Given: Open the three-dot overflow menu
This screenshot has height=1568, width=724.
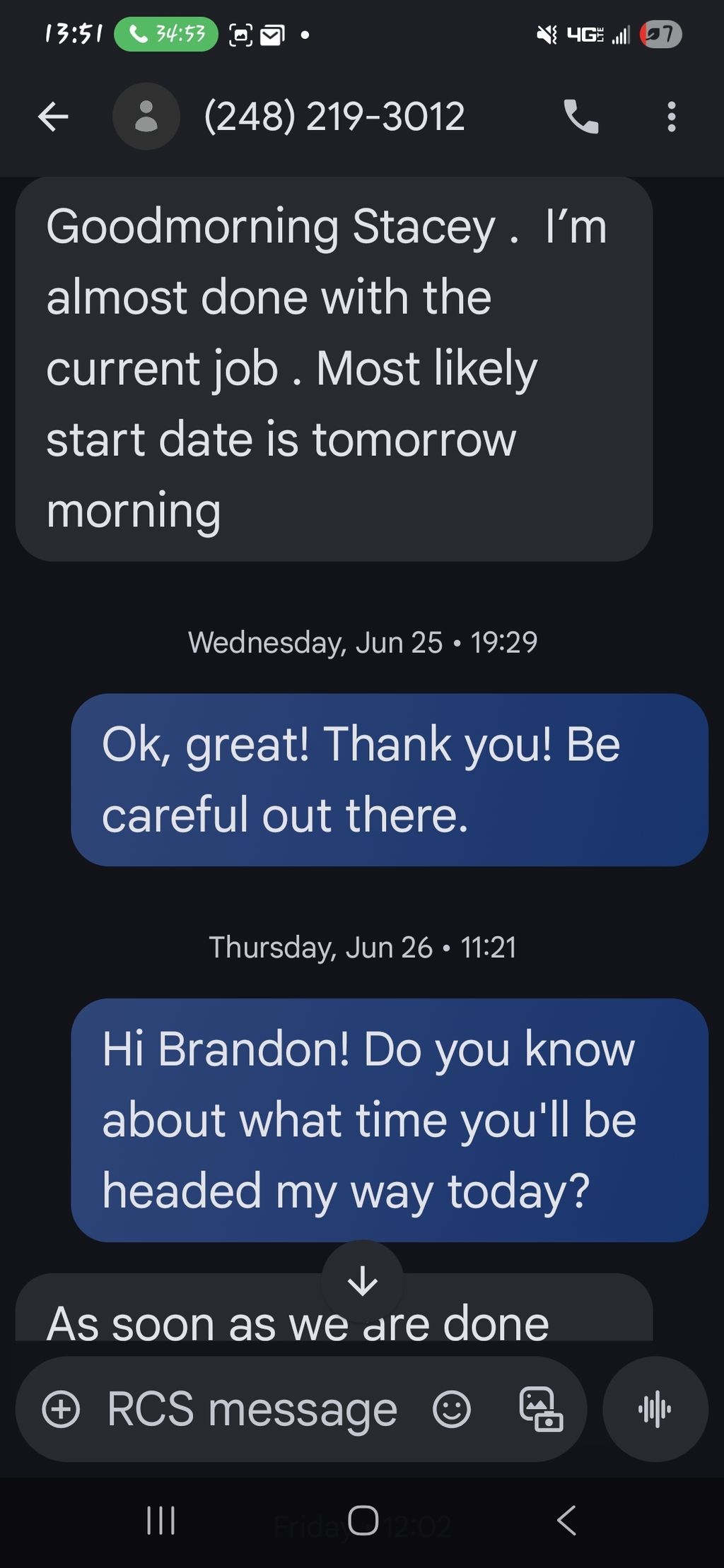Looking at the screenshot, I should [671, 117].
